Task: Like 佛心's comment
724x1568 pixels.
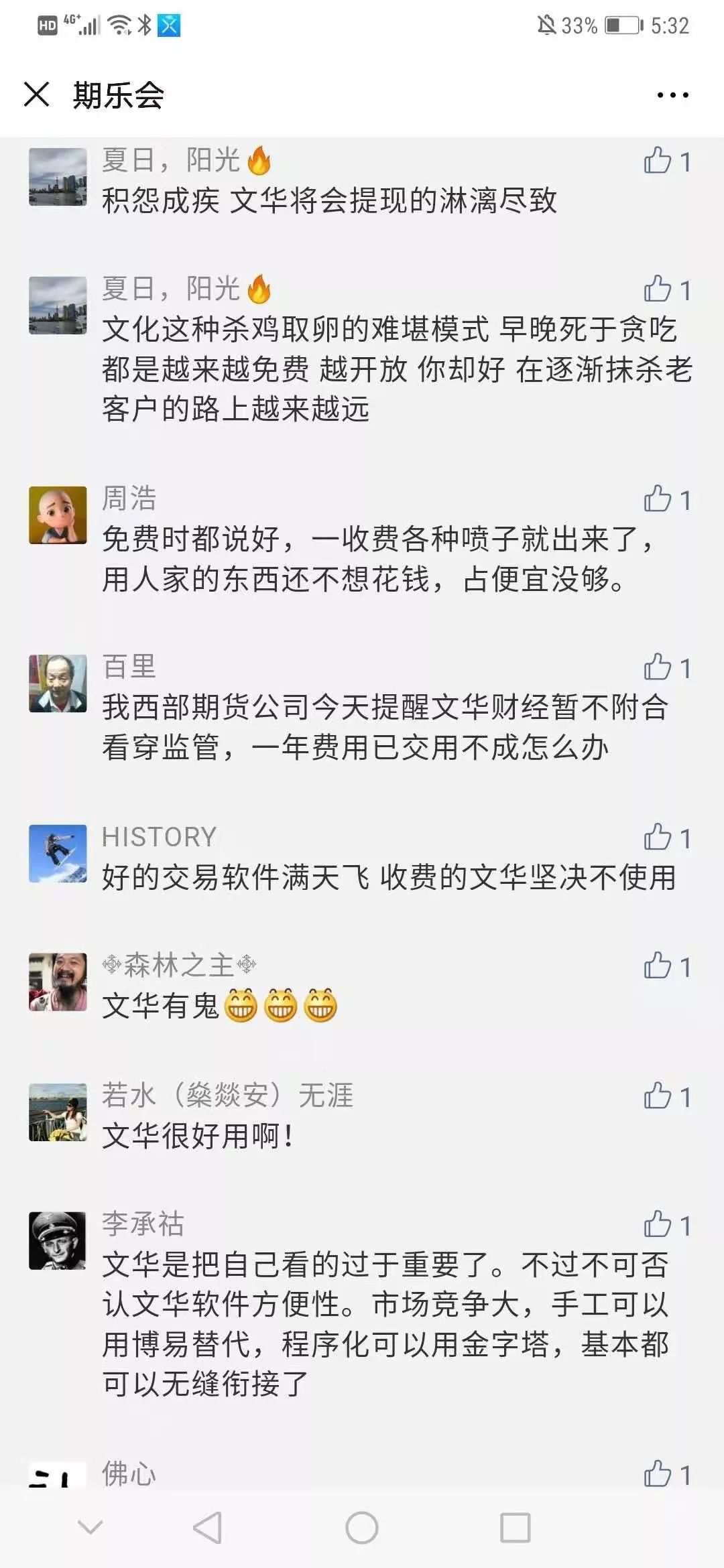Action: (658, 1474)
